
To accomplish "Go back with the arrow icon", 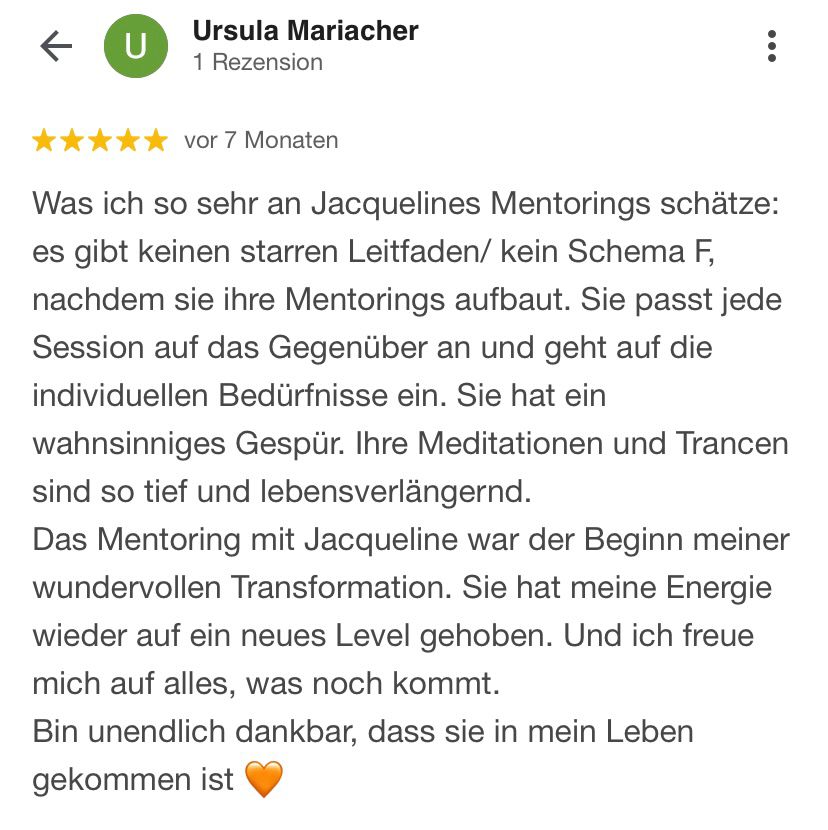I will [x=56, y=47].
